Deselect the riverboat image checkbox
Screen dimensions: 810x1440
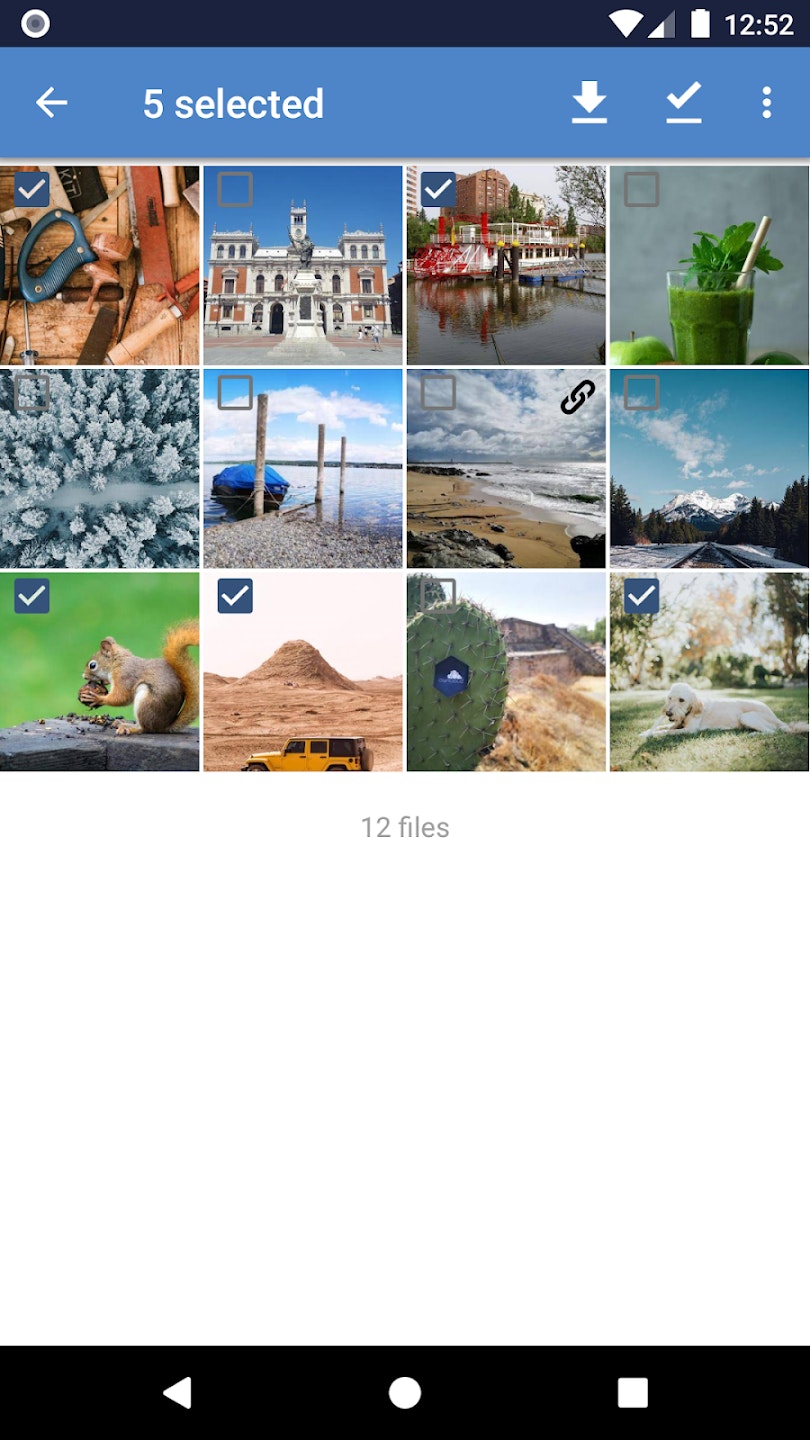pyautogui.click(x=438, y=190)
